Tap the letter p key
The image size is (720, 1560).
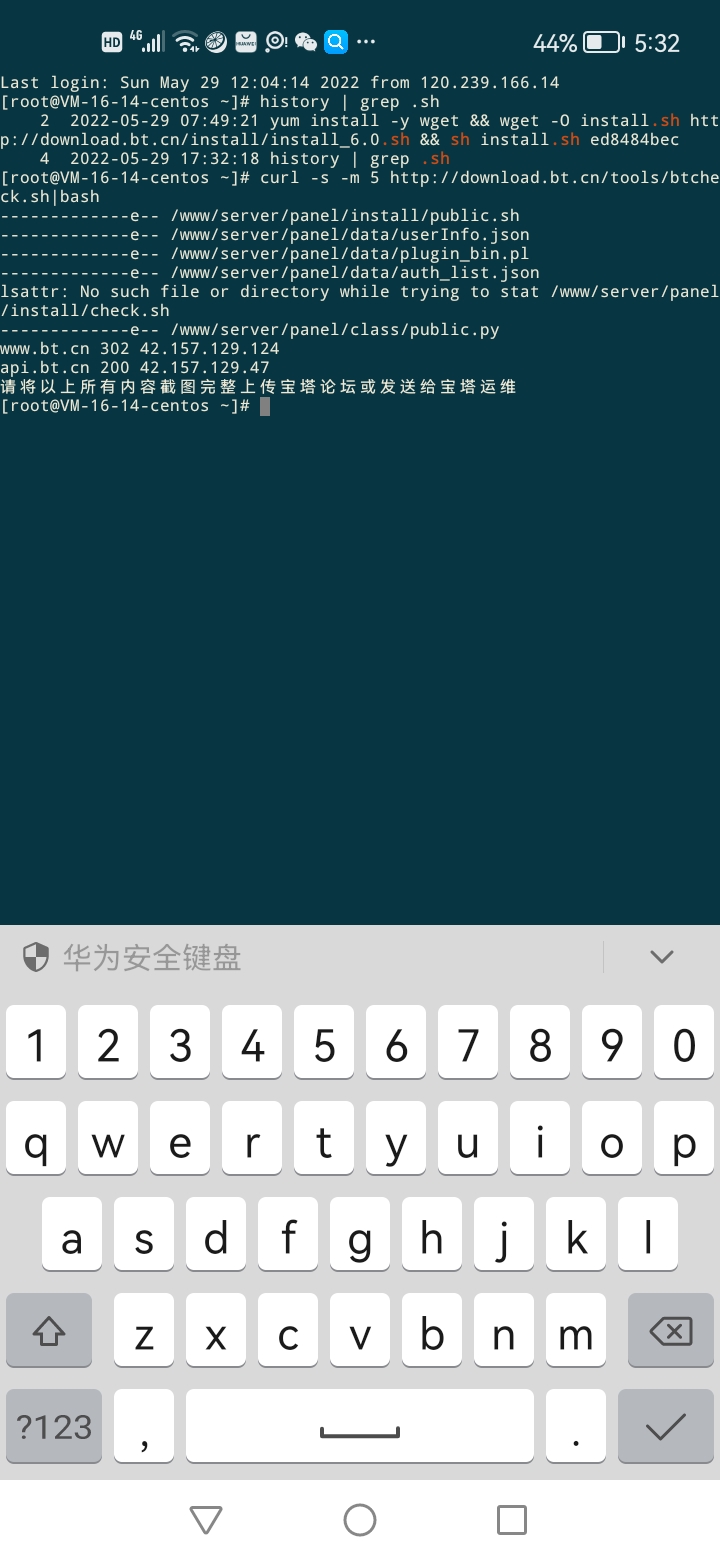[684, 1140]
